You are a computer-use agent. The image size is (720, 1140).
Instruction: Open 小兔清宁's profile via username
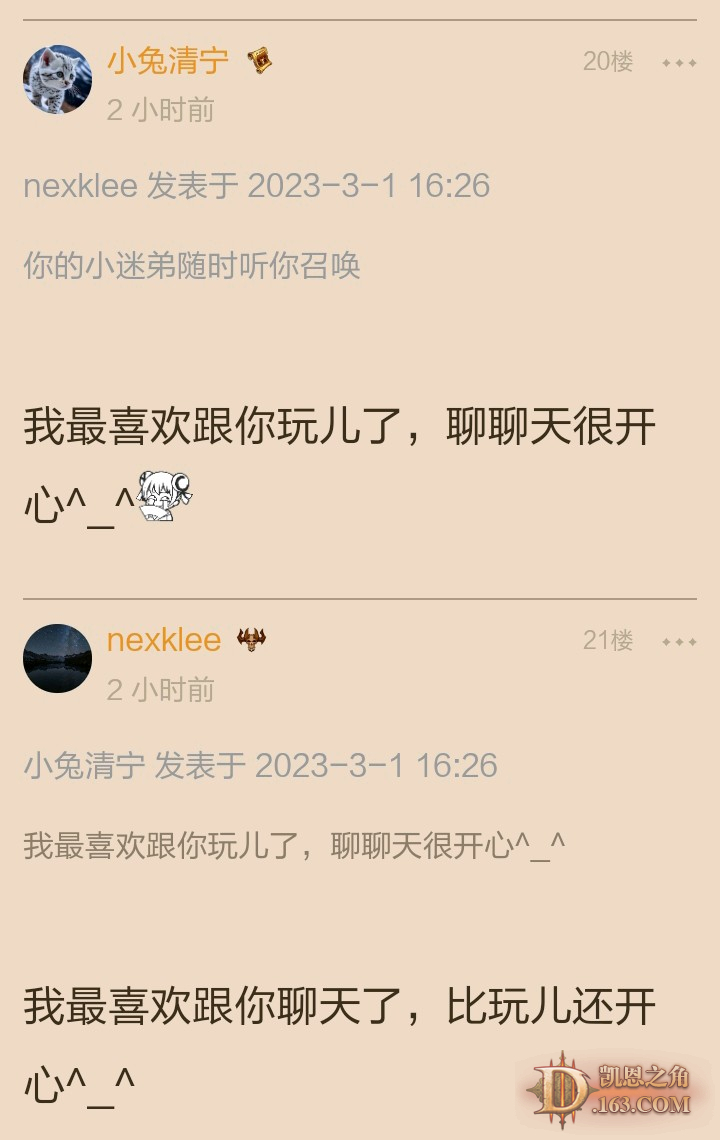tap(168, 61)
